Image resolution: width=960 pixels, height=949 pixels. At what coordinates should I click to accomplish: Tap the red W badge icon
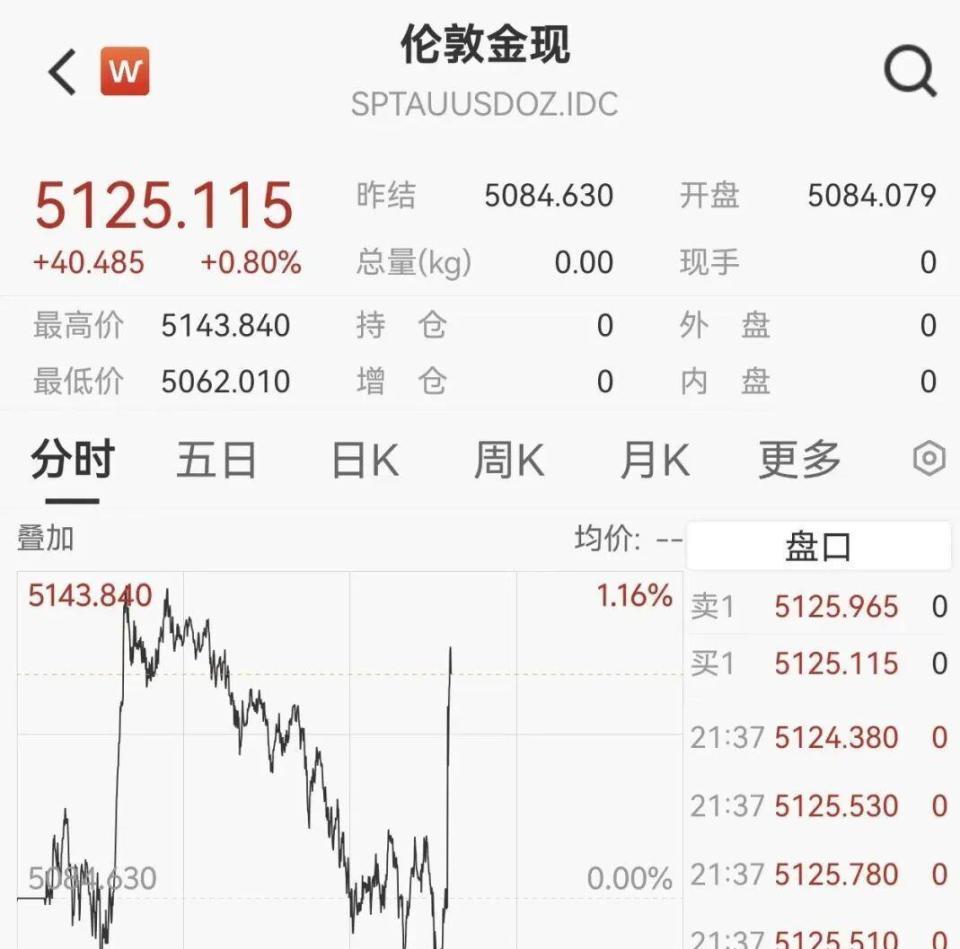point(125,72)
